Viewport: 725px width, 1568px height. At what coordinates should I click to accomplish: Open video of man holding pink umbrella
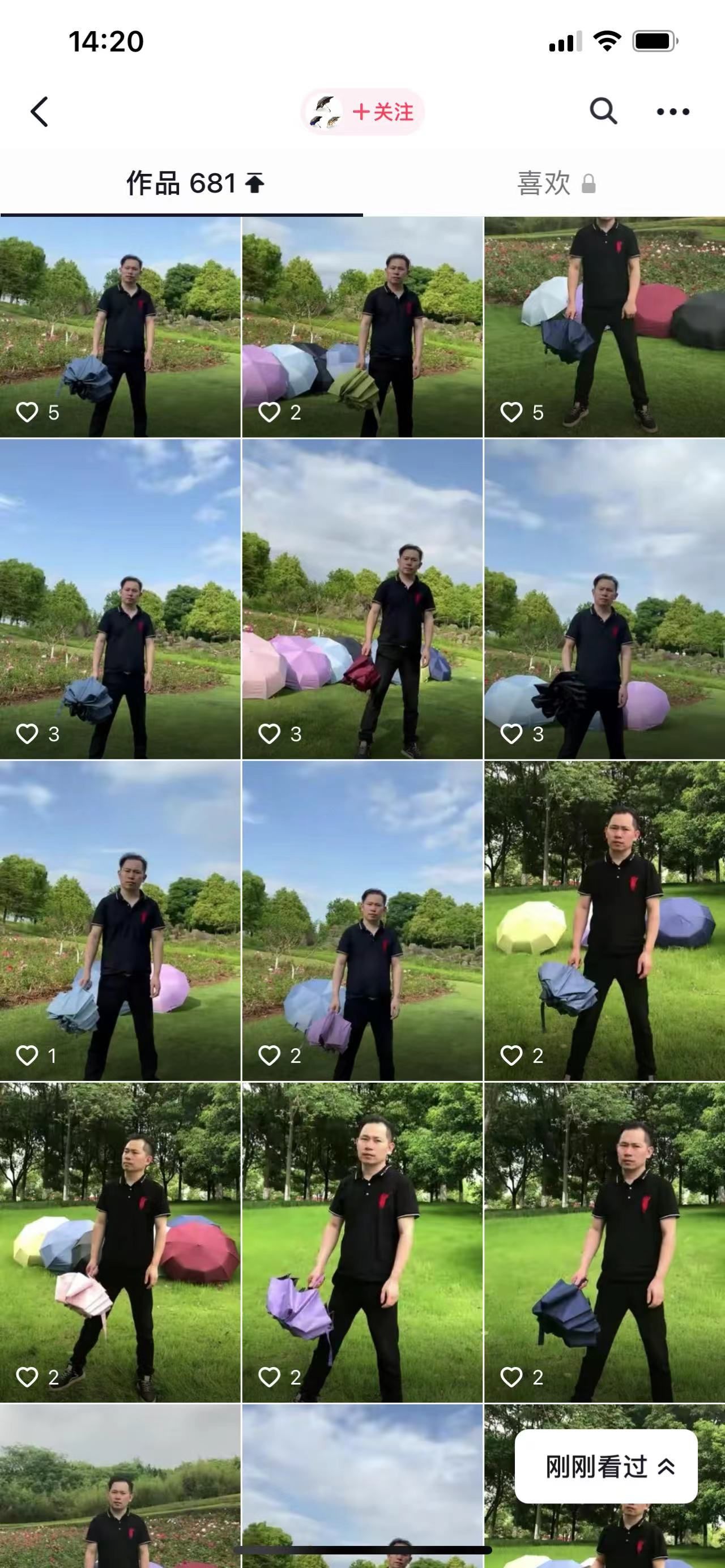pyautogui.click(x=120, y=1242)
